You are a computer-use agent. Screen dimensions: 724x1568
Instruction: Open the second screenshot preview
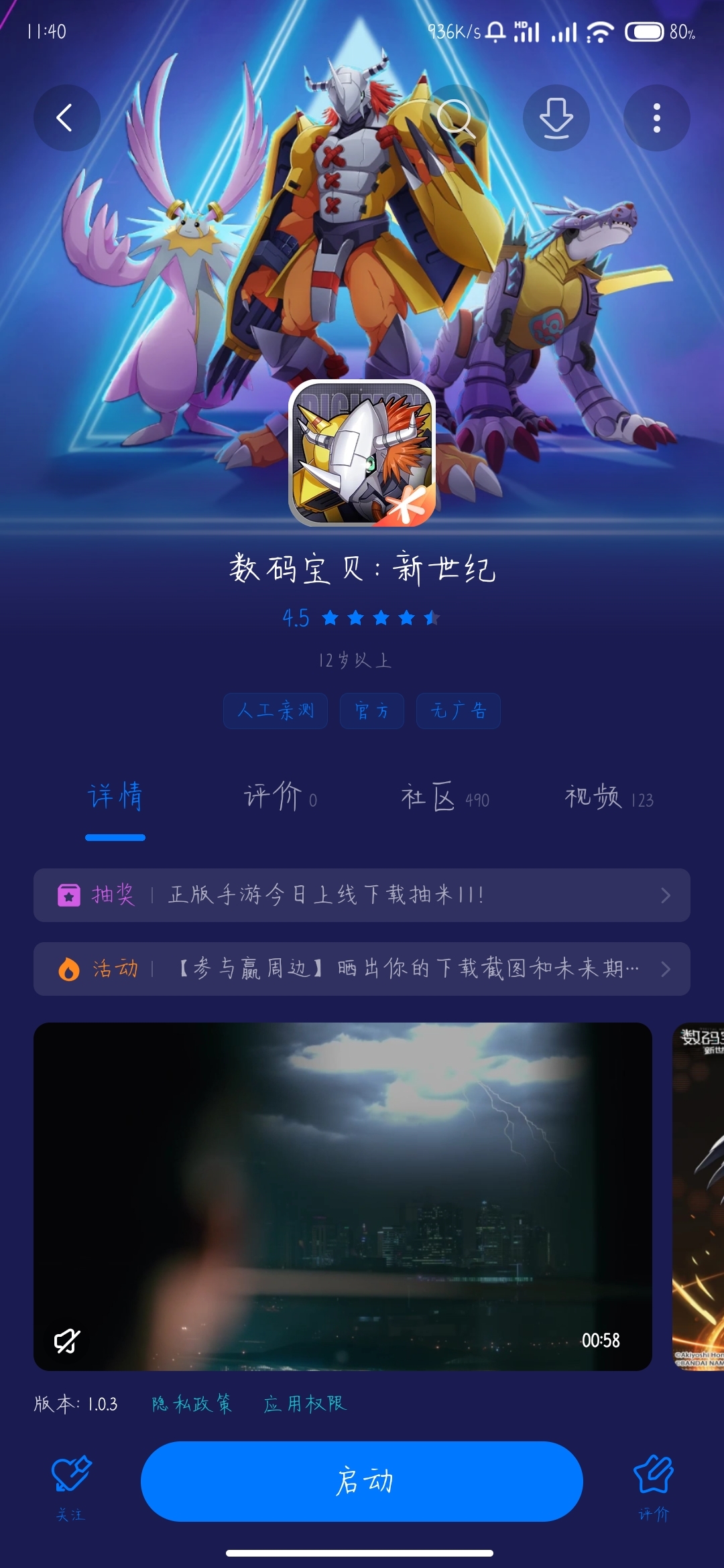click(699, 1196)
